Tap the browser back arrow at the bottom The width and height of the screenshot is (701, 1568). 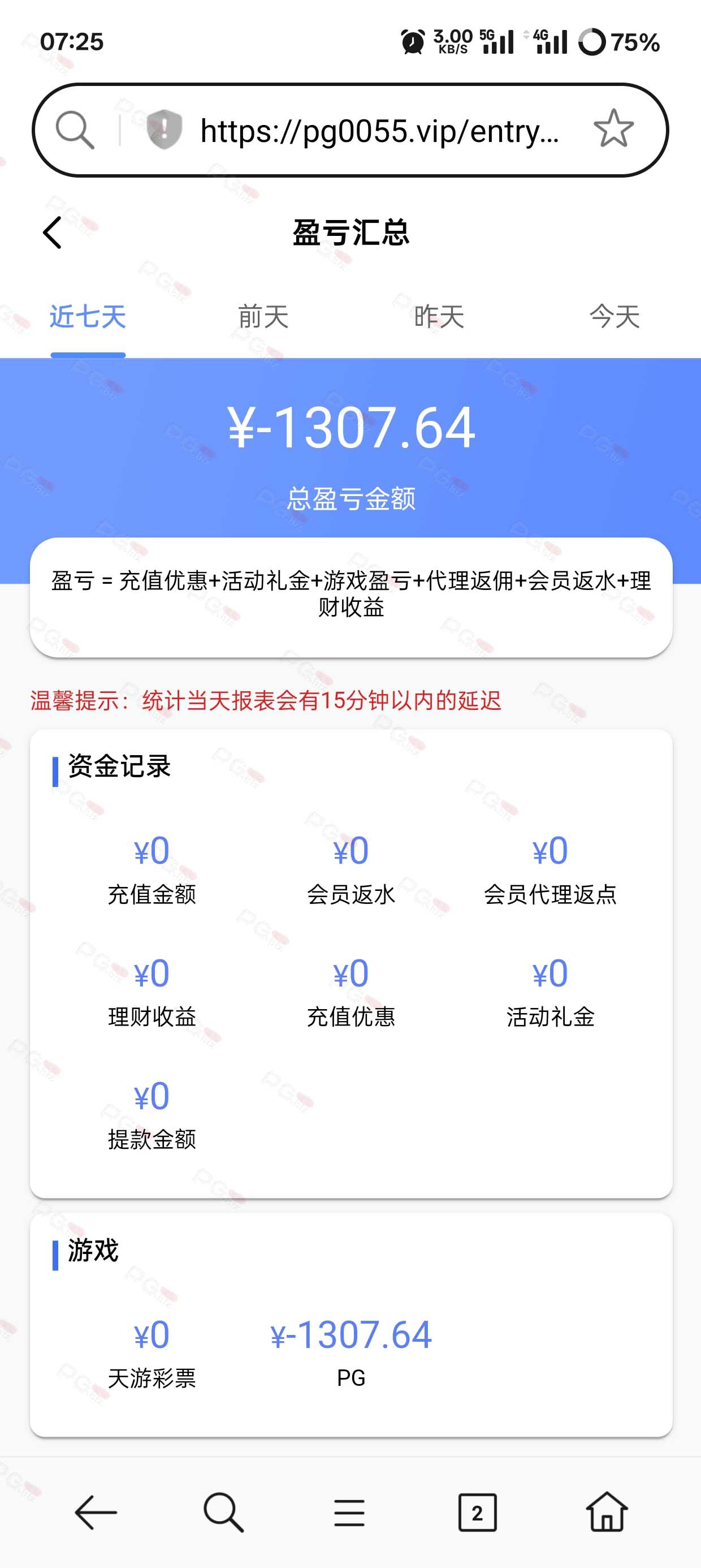[x=96, y=1513]
